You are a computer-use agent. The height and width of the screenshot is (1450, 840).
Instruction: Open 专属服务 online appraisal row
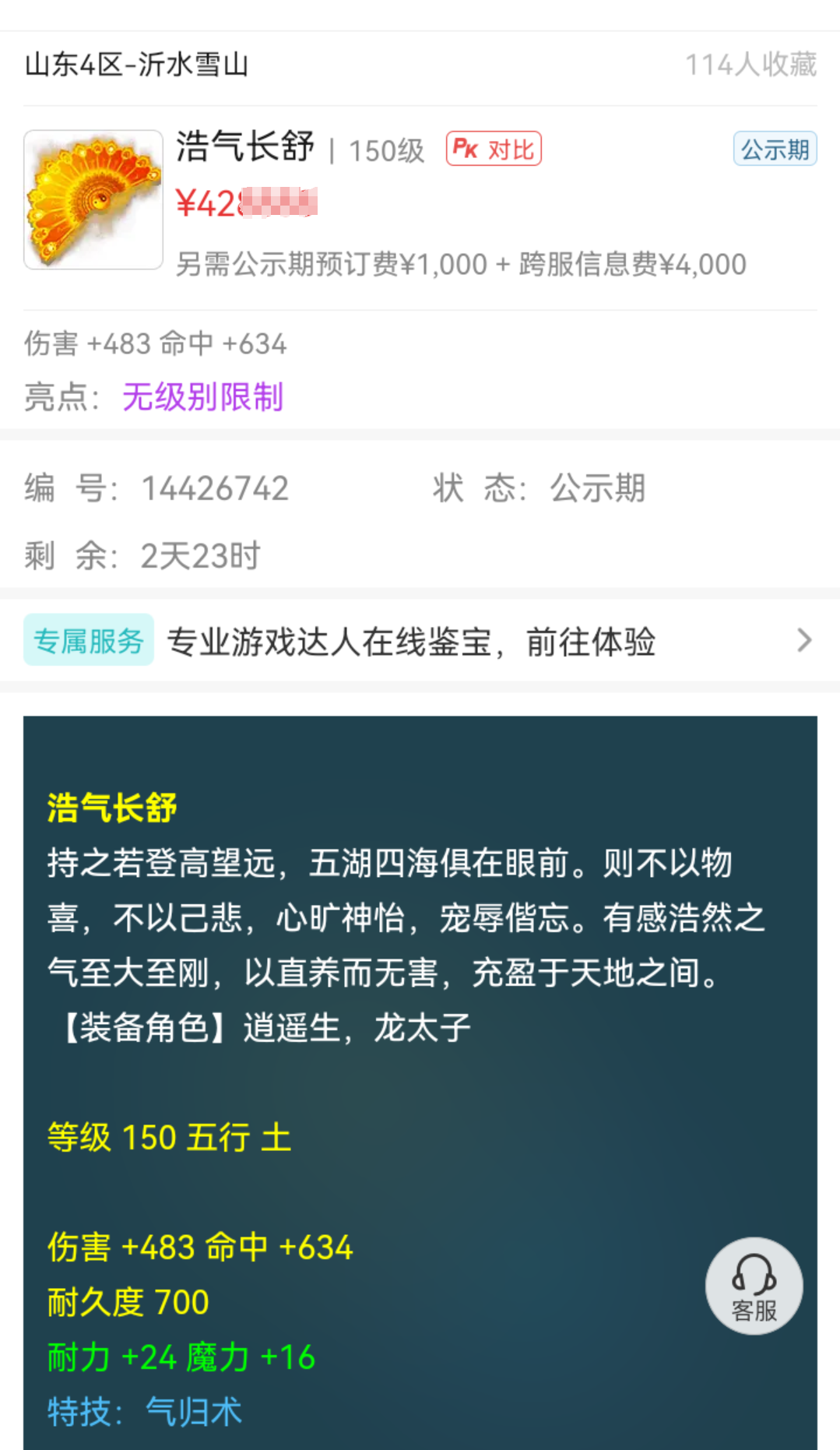coord(420,641)
